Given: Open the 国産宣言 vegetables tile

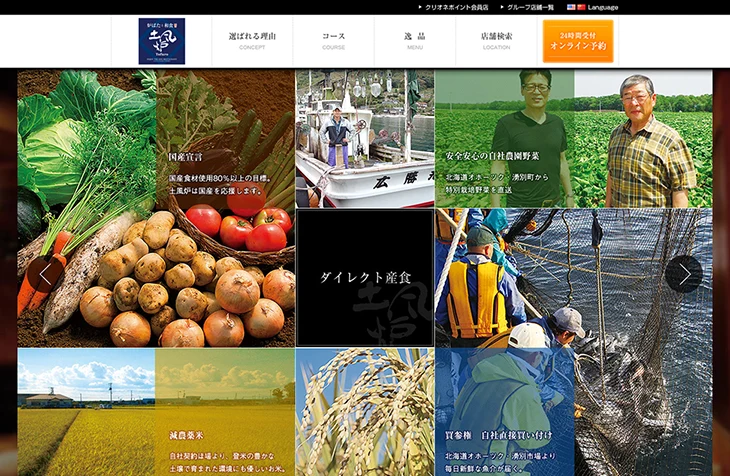Looking at the screenshot, I should (156, 208).
